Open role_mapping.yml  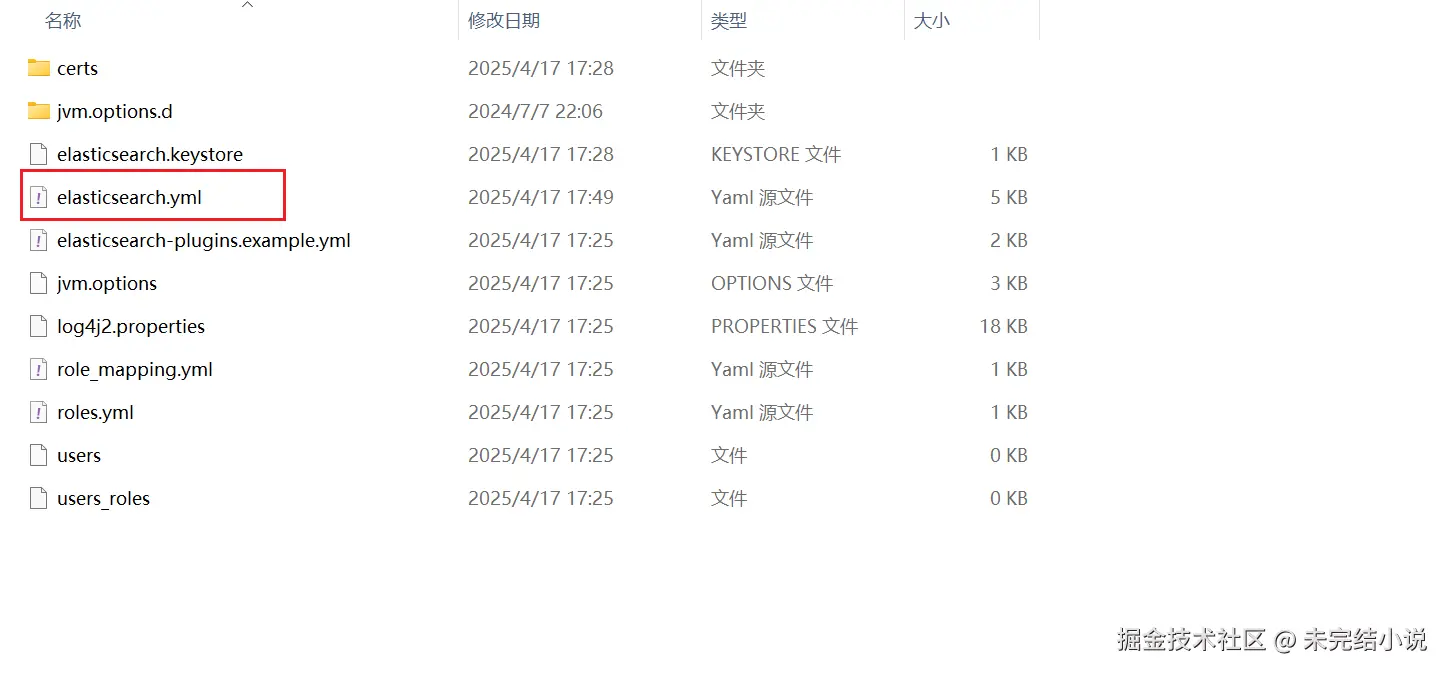tap(134, 370)
